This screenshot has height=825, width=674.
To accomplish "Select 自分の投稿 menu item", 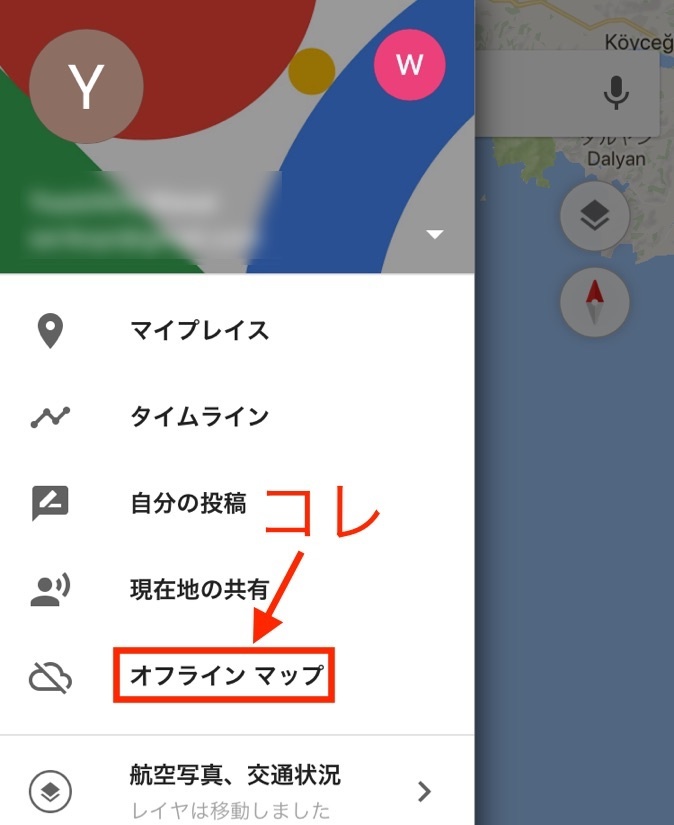I will pyautogui.click(x=188, y=504).
